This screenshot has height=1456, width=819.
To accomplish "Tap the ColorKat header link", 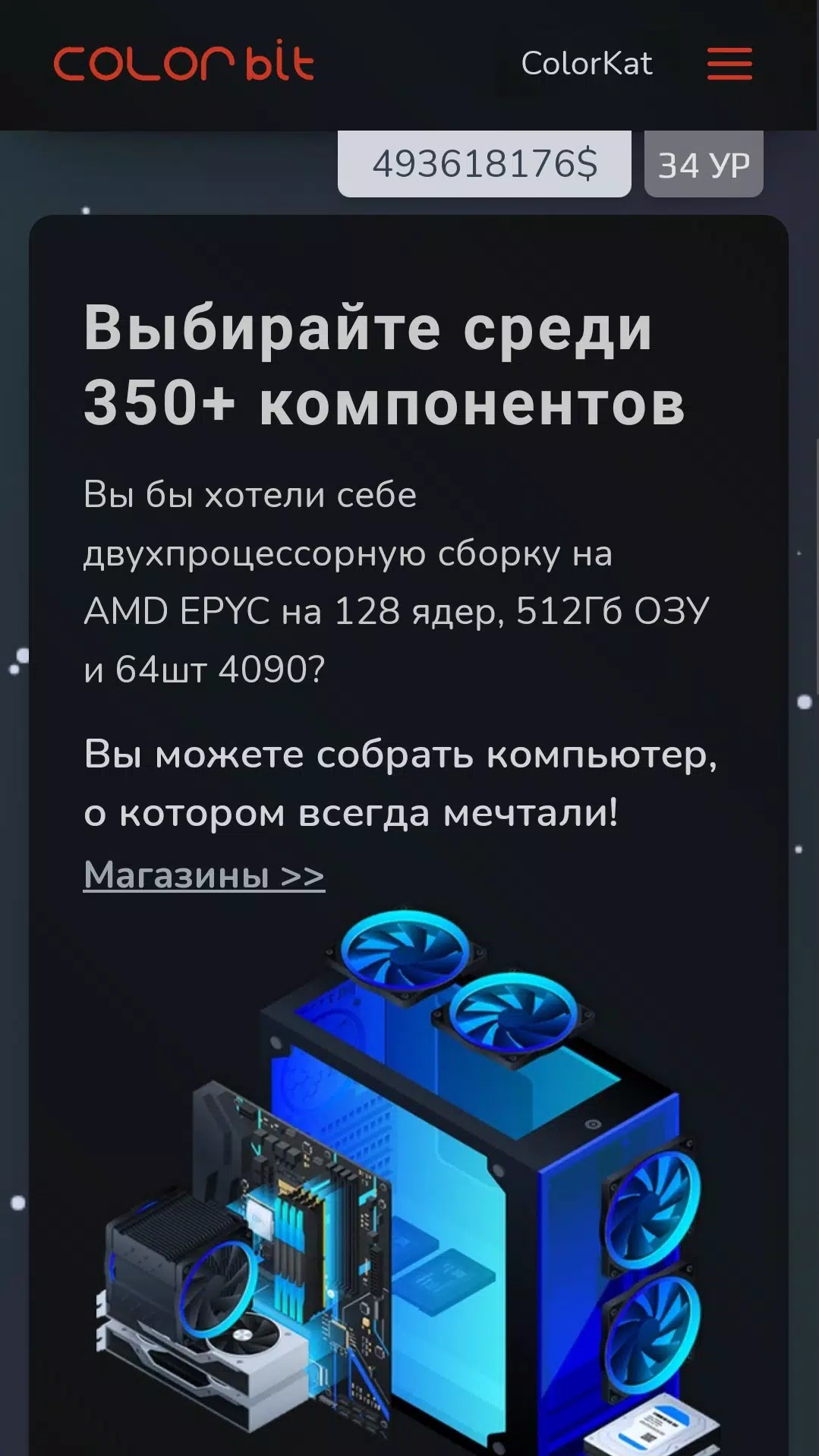I will pyautogui.click(x=586, y=64).
